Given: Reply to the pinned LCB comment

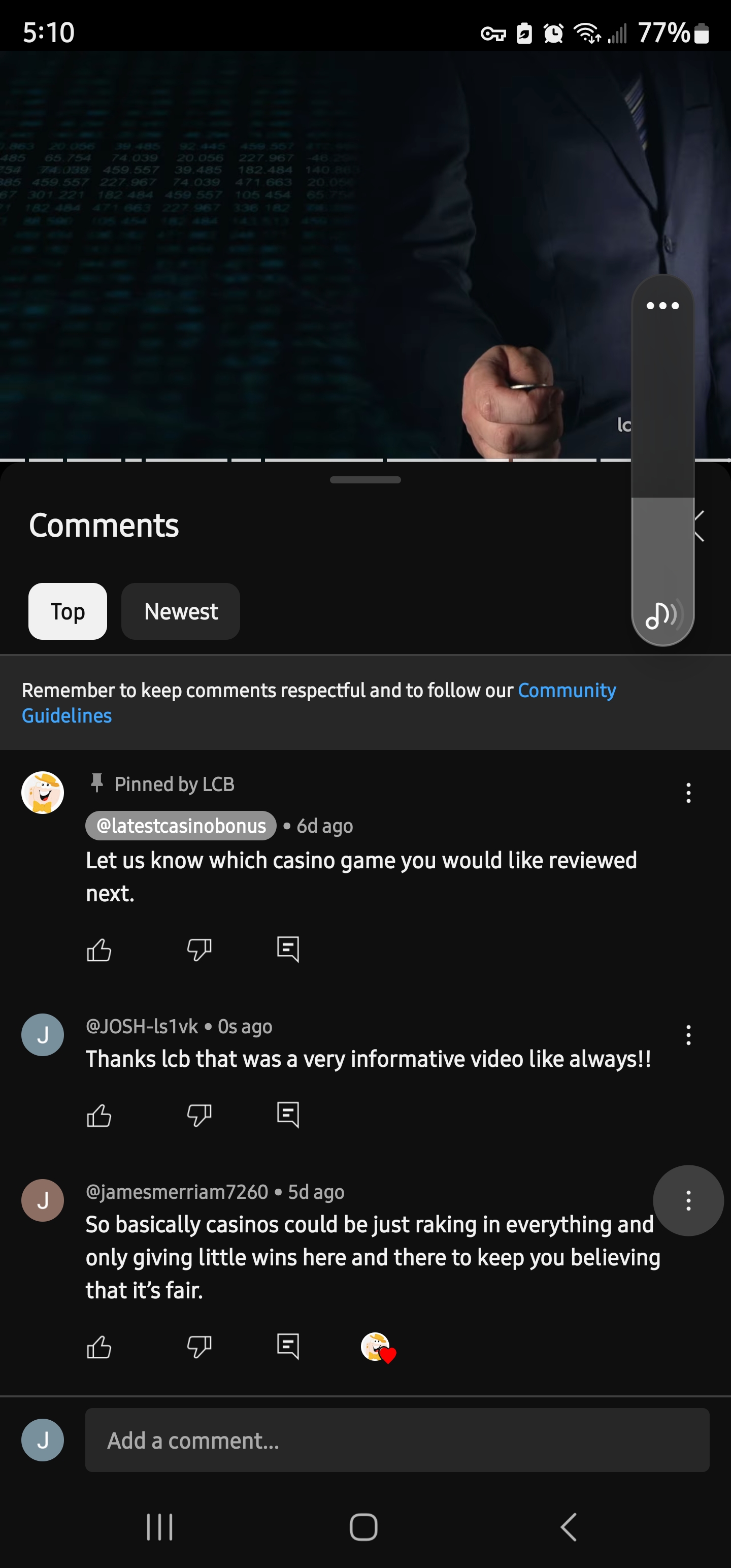Looking at the screenshot, I should click(x=288, y=950).
